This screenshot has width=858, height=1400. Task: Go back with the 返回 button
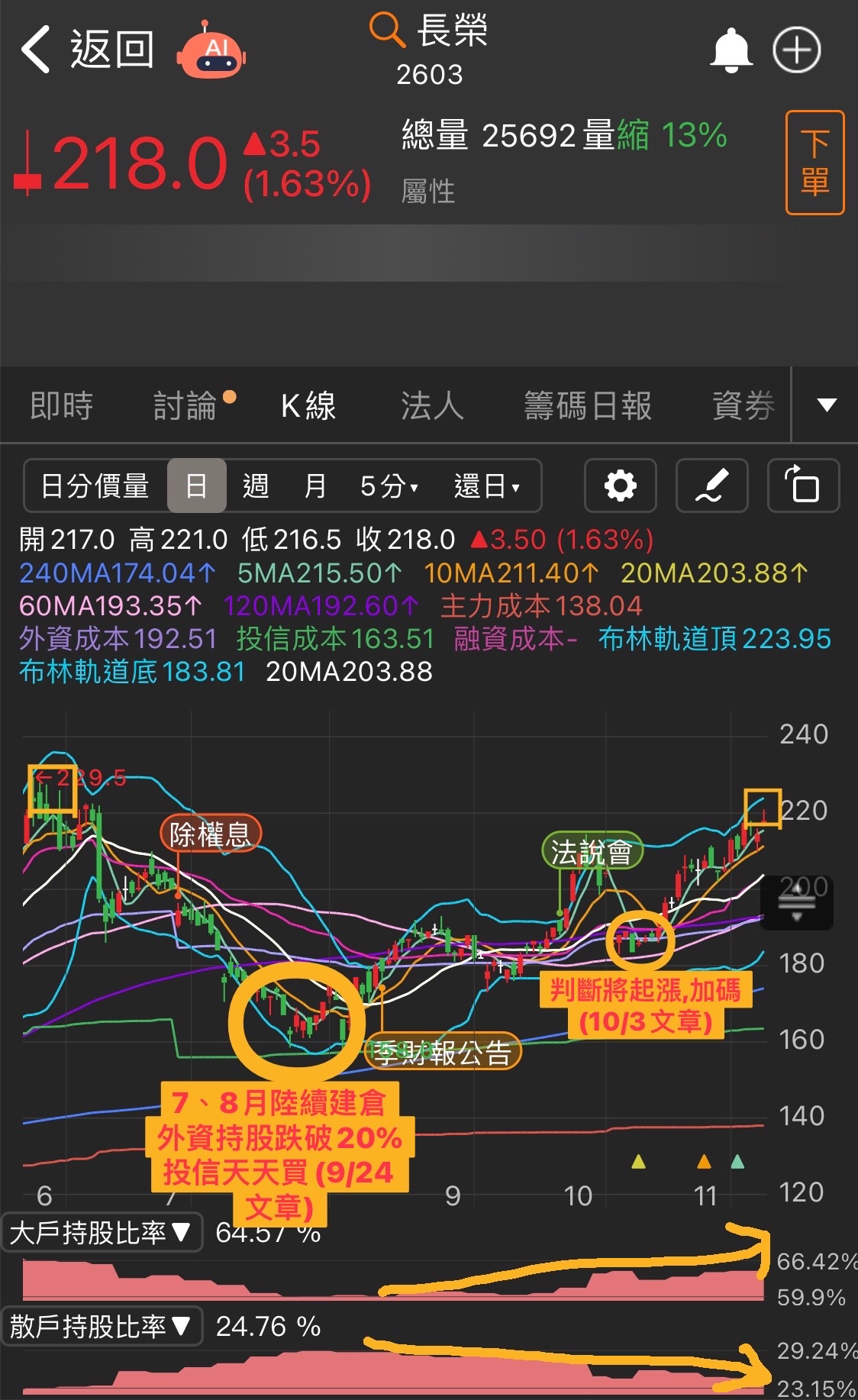[87, 50]
